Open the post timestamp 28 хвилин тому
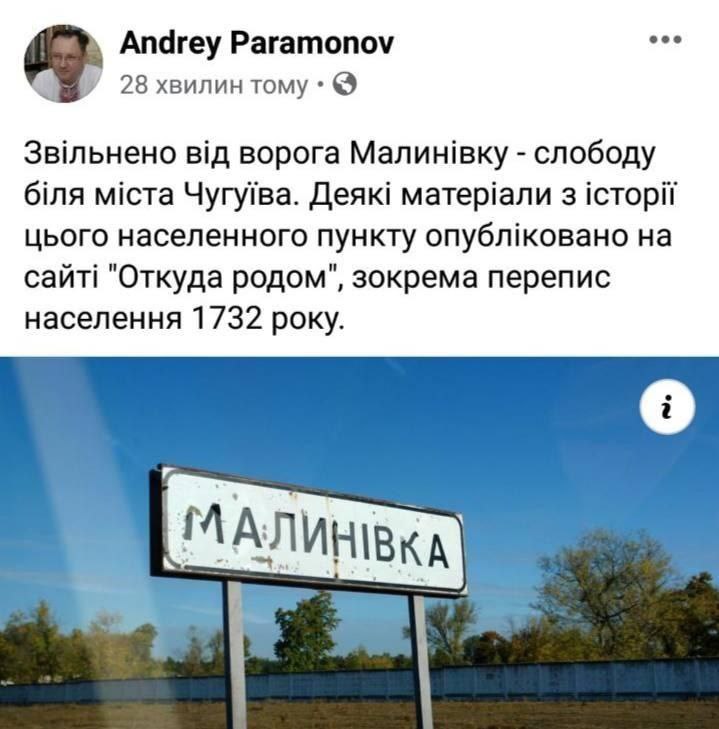The image size is (719, 729). pos(213,86)
